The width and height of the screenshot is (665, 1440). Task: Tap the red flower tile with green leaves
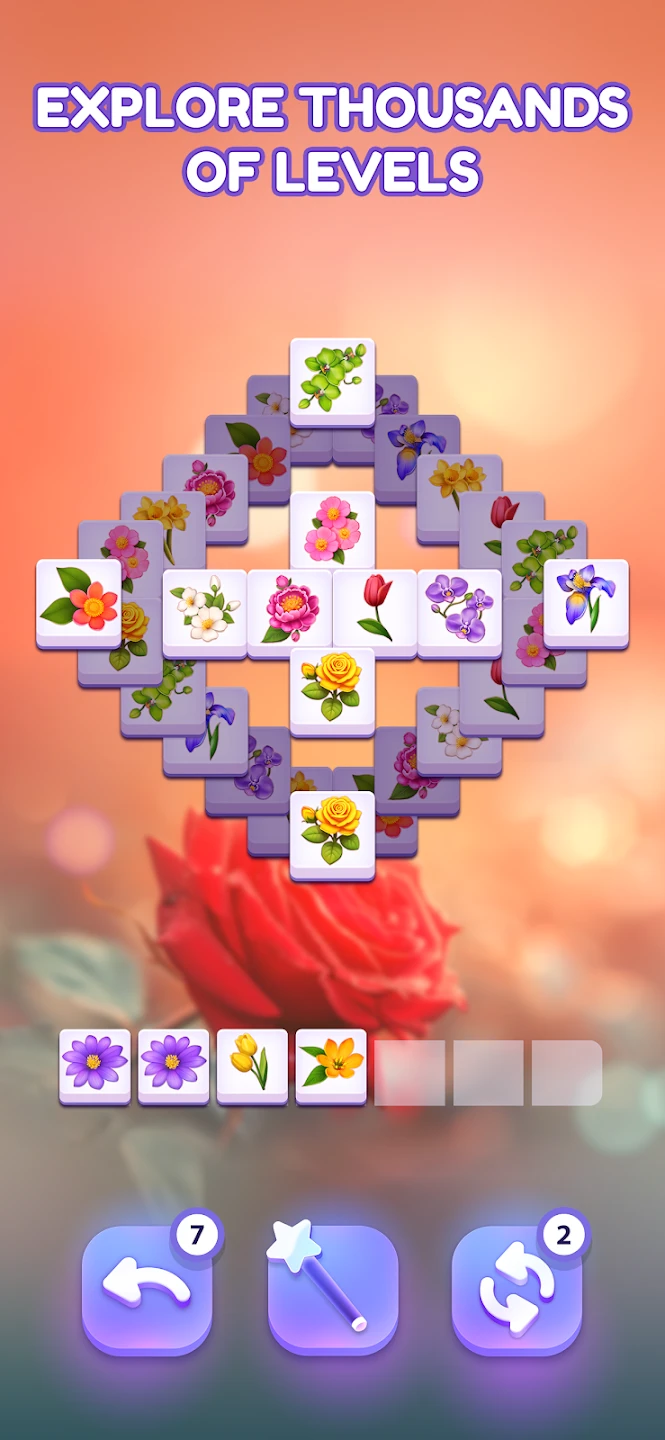click(78, 602)
